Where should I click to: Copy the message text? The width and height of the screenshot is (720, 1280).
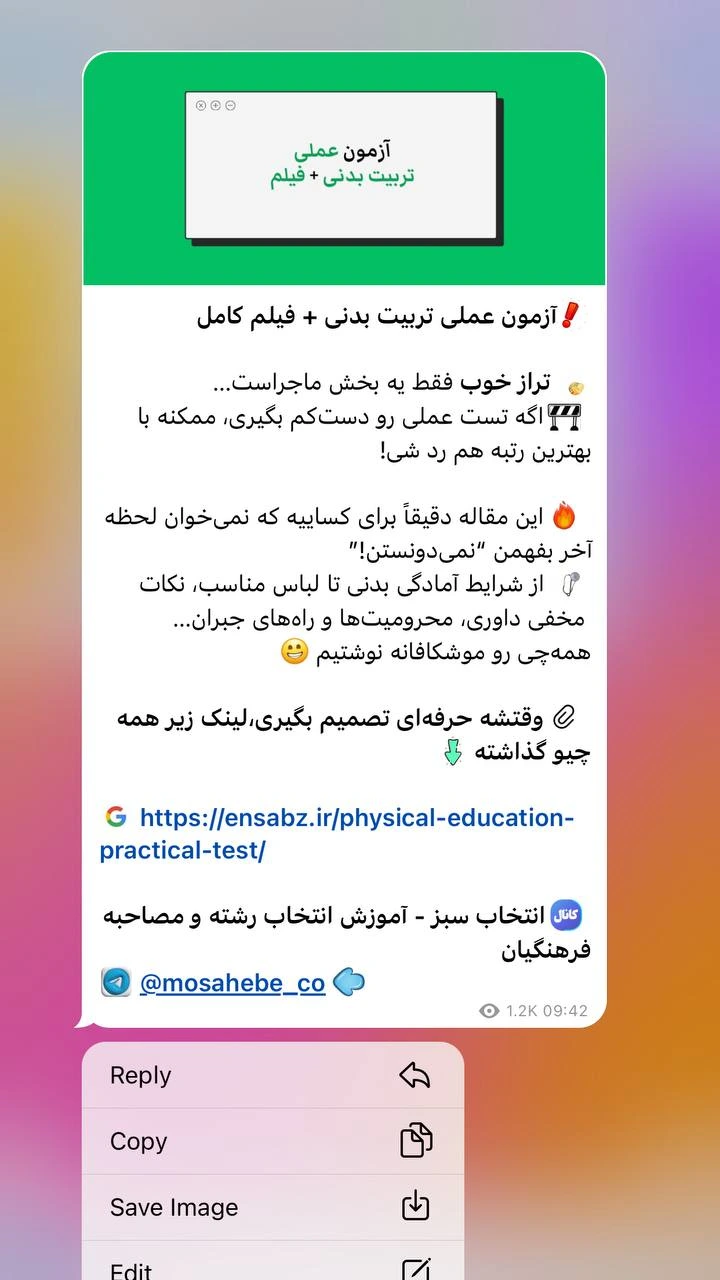[x=272, y=1141]
